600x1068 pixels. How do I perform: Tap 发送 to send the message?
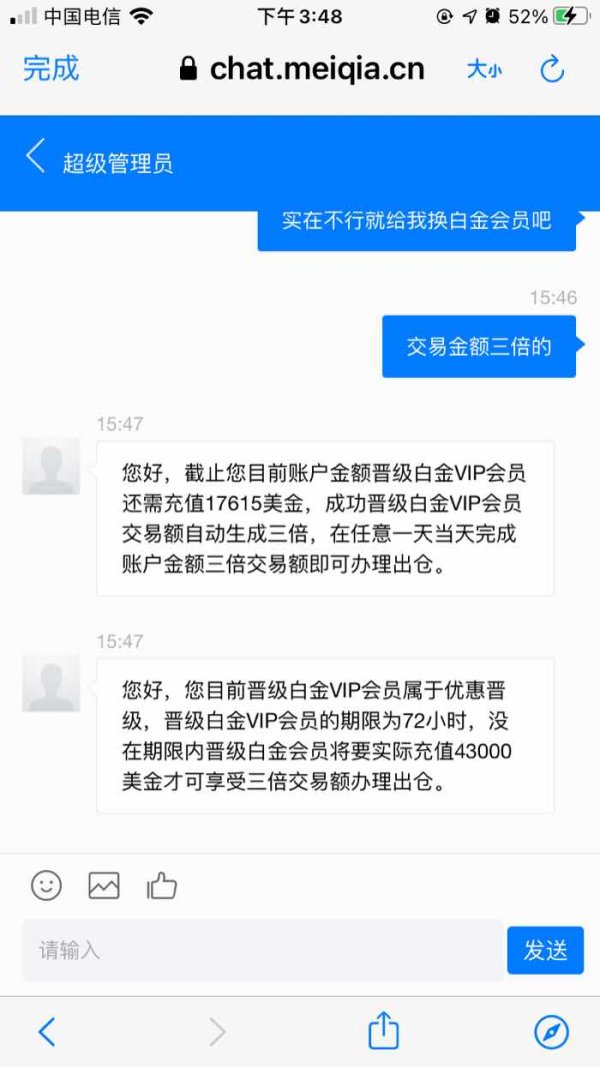click(545, 950)
